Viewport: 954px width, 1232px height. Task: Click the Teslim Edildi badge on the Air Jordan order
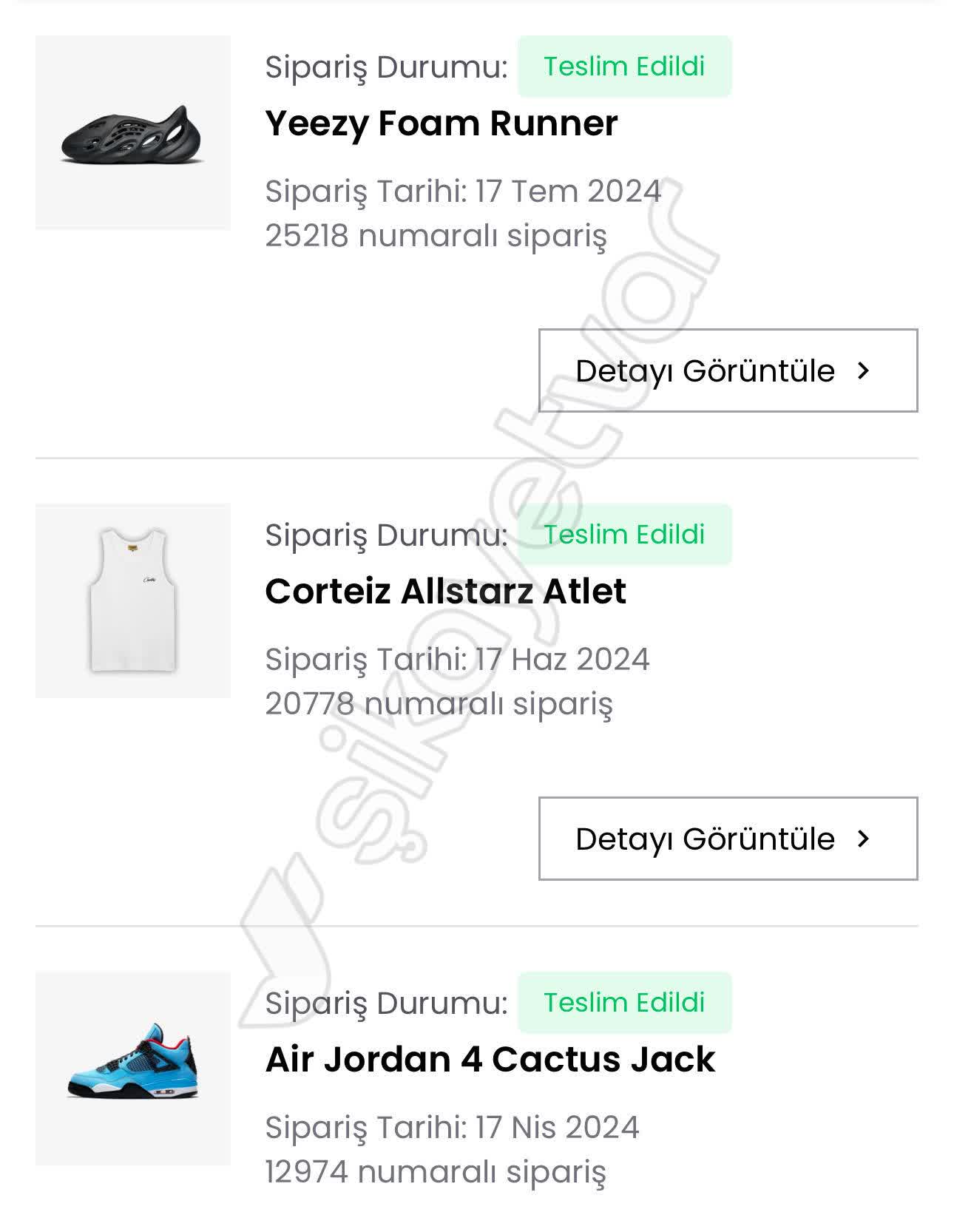coord(625,1003)
